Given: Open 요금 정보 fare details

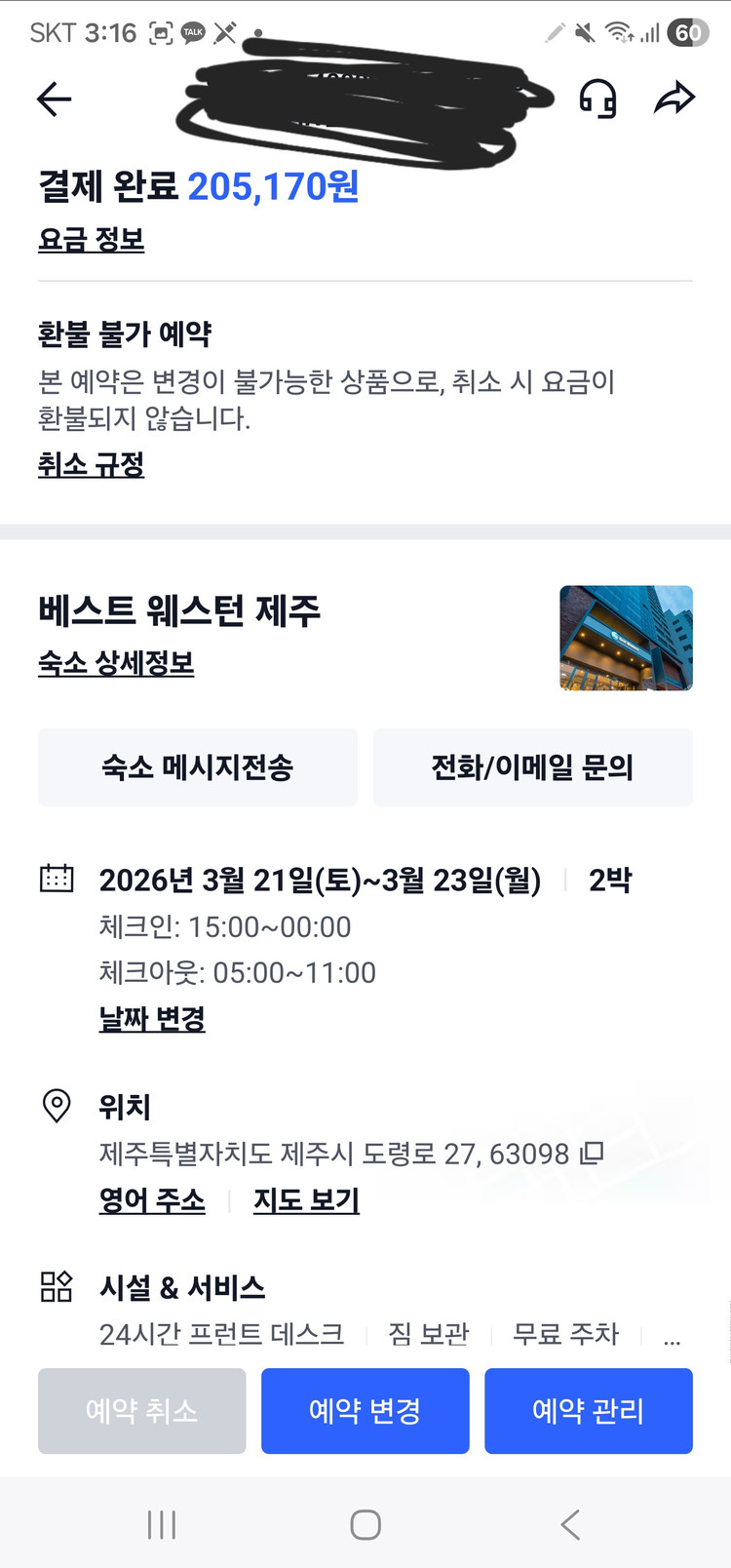Looking at the screenshot, I should tap(92, 240).
